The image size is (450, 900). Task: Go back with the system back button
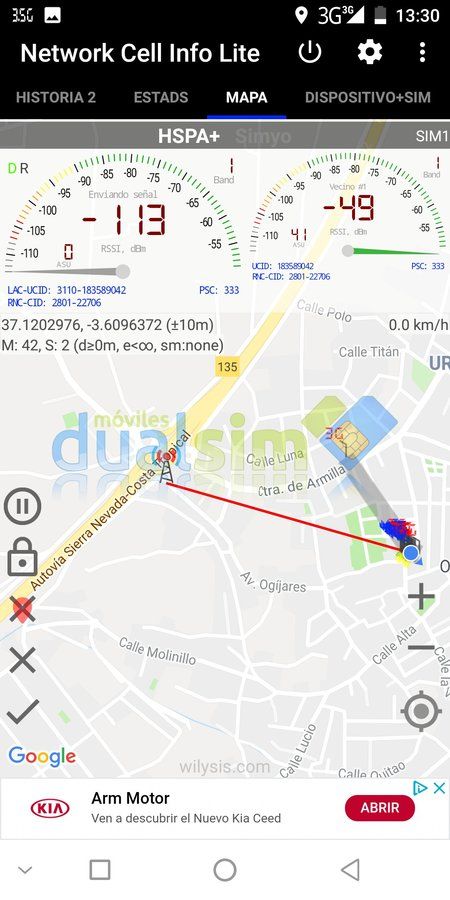click(350, 870)
